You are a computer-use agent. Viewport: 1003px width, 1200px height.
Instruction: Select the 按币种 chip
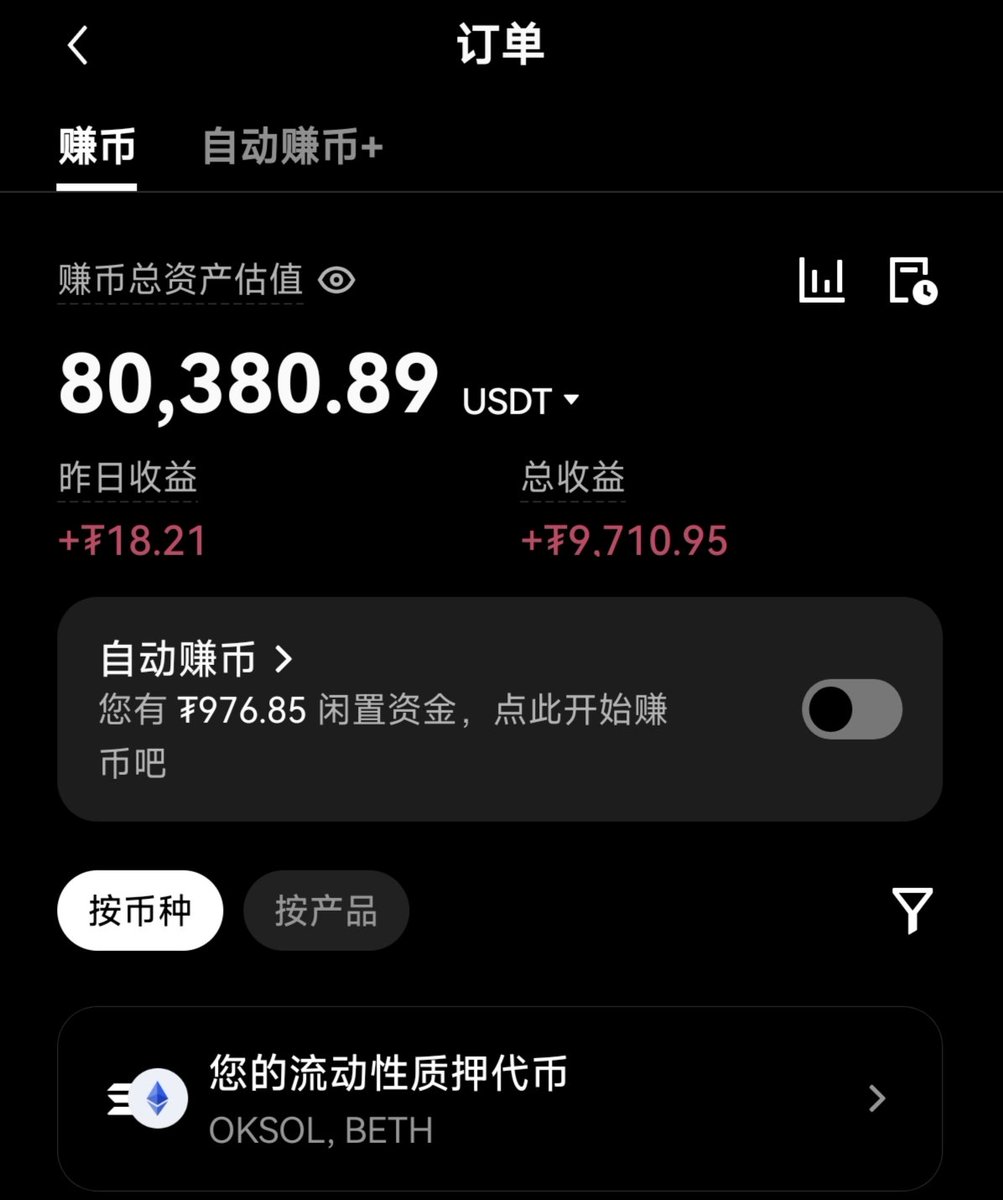140,911
